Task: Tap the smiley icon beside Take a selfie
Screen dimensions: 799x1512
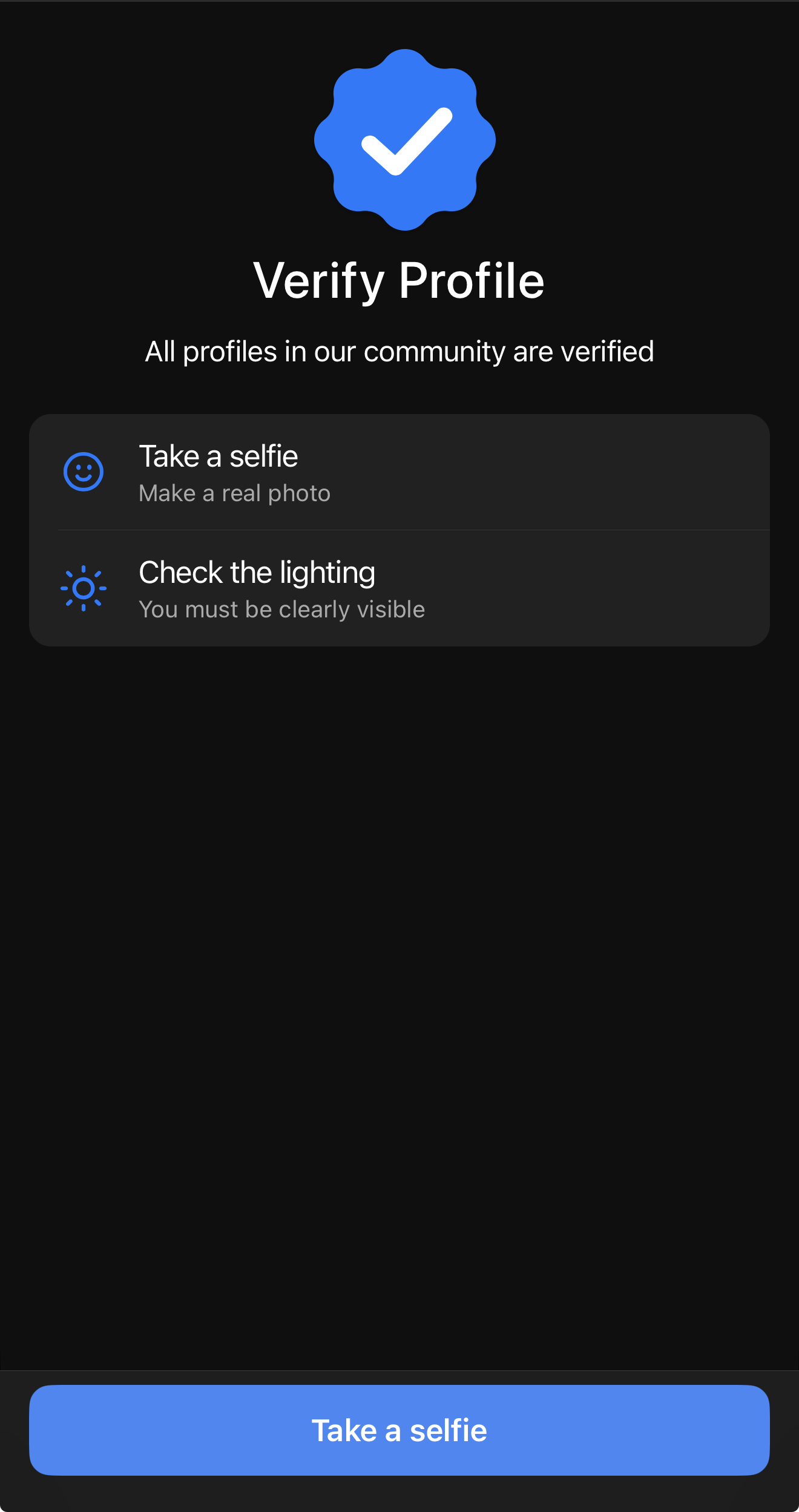Action: point(84,471)
